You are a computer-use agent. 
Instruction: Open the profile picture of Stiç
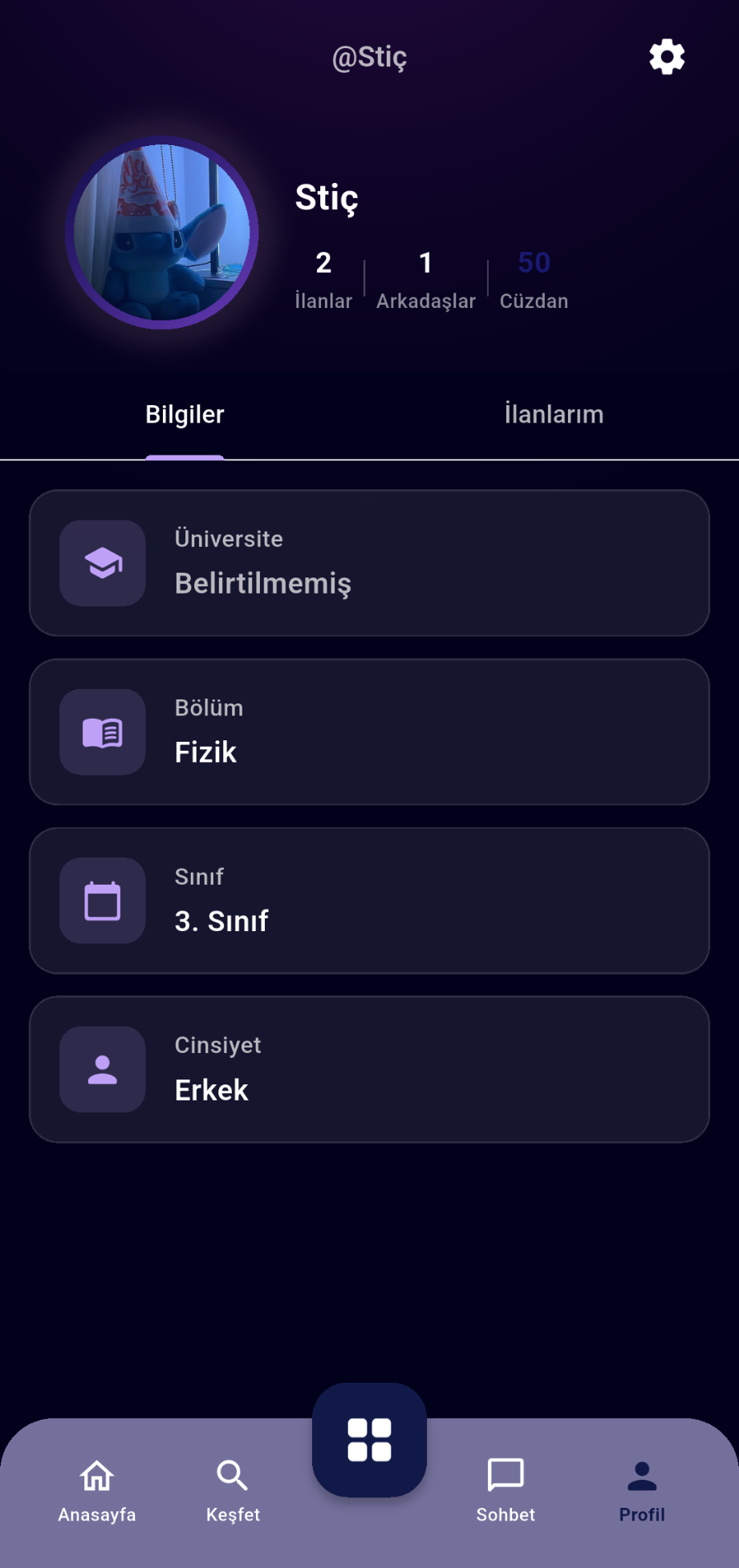click(x=162, y=232)
